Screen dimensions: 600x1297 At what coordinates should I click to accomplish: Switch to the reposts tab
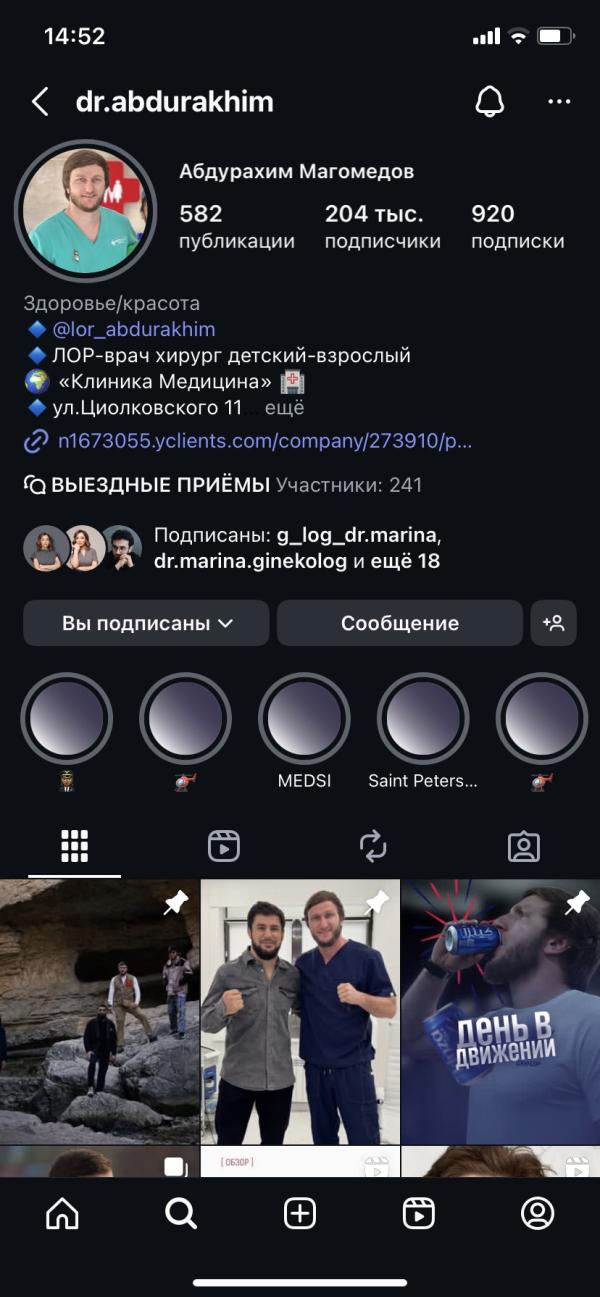click(373, 846)
